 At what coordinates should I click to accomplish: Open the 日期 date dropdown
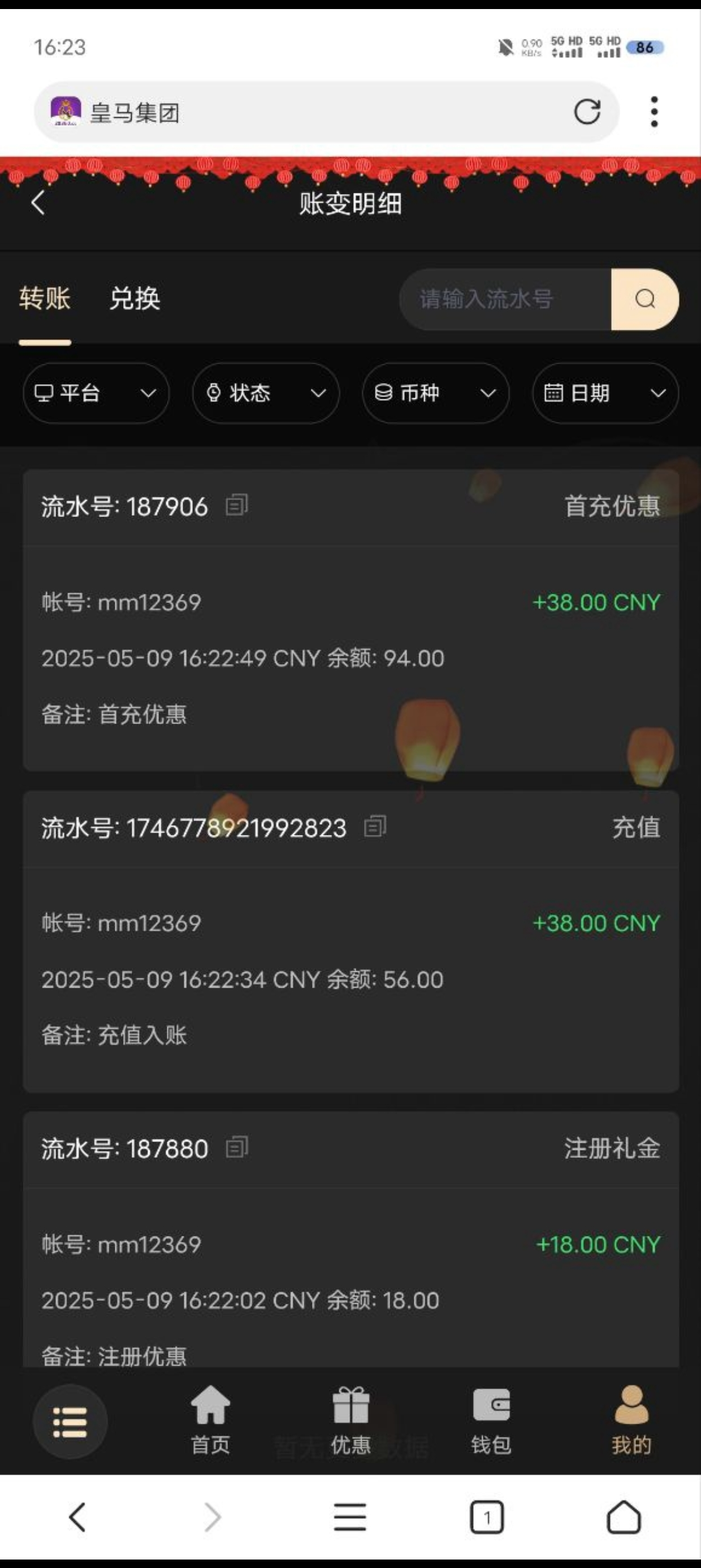coord(605,393)
